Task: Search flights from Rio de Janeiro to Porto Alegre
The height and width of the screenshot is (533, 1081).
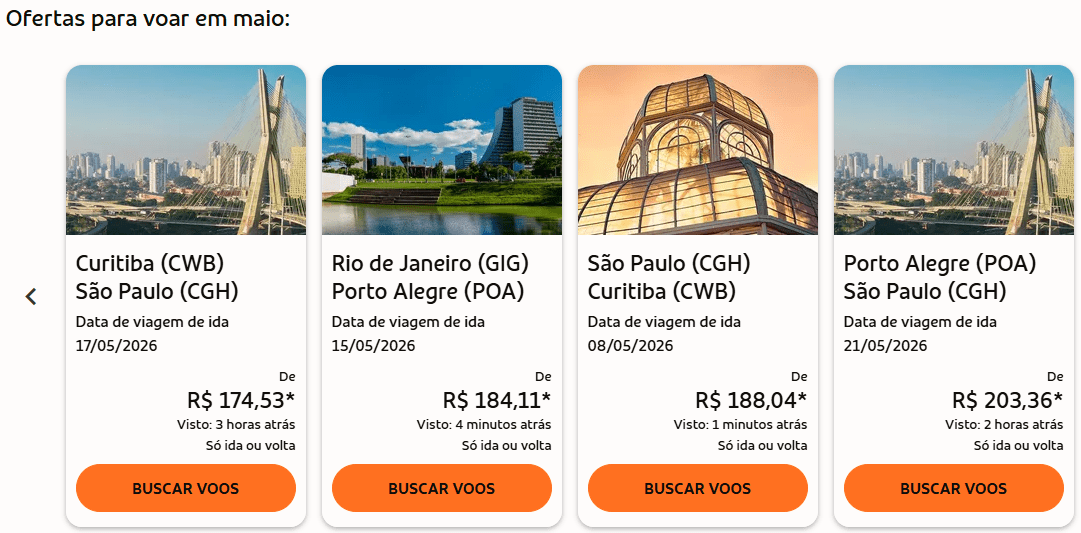Action: [x=442, y=488]
